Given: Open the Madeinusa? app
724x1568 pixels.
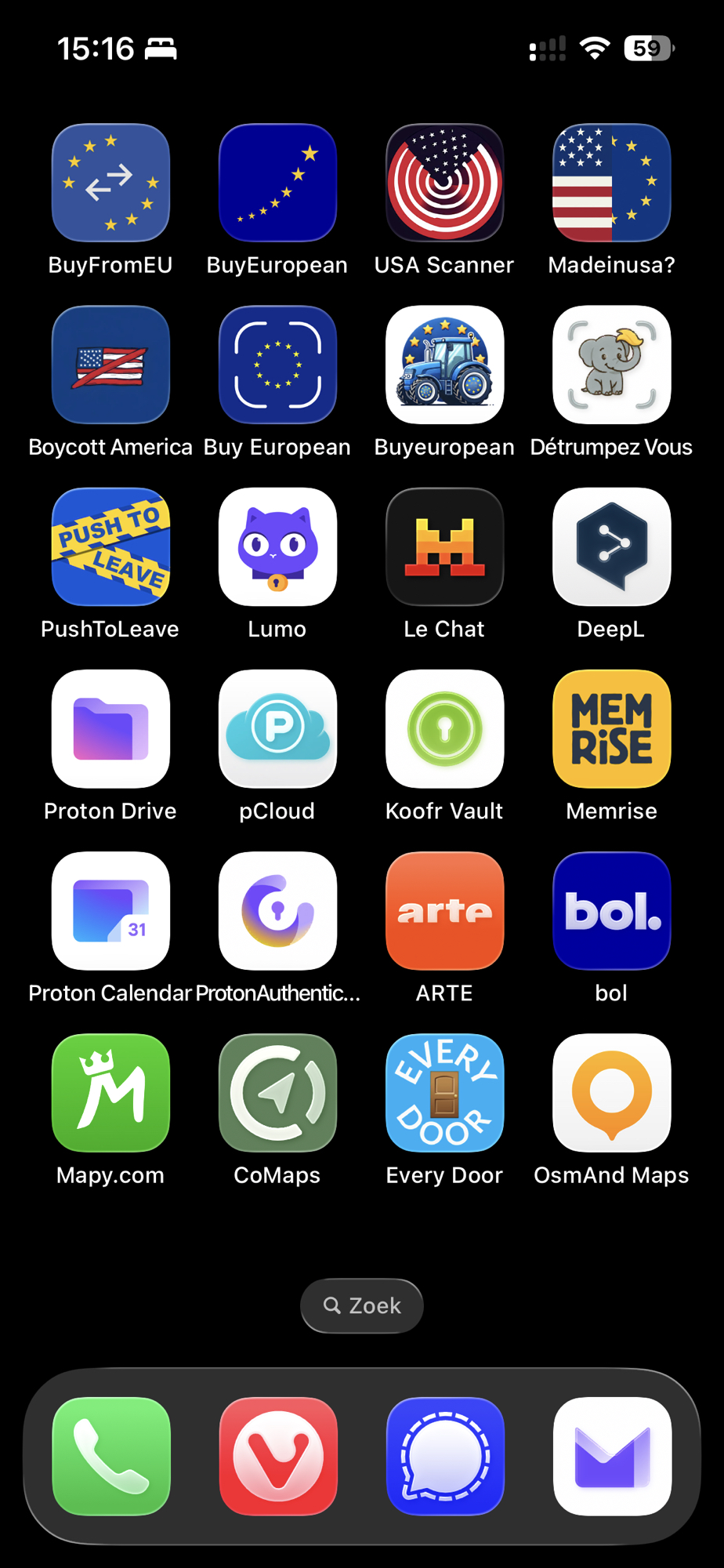Looking at the screenshot, I should 611,183.
